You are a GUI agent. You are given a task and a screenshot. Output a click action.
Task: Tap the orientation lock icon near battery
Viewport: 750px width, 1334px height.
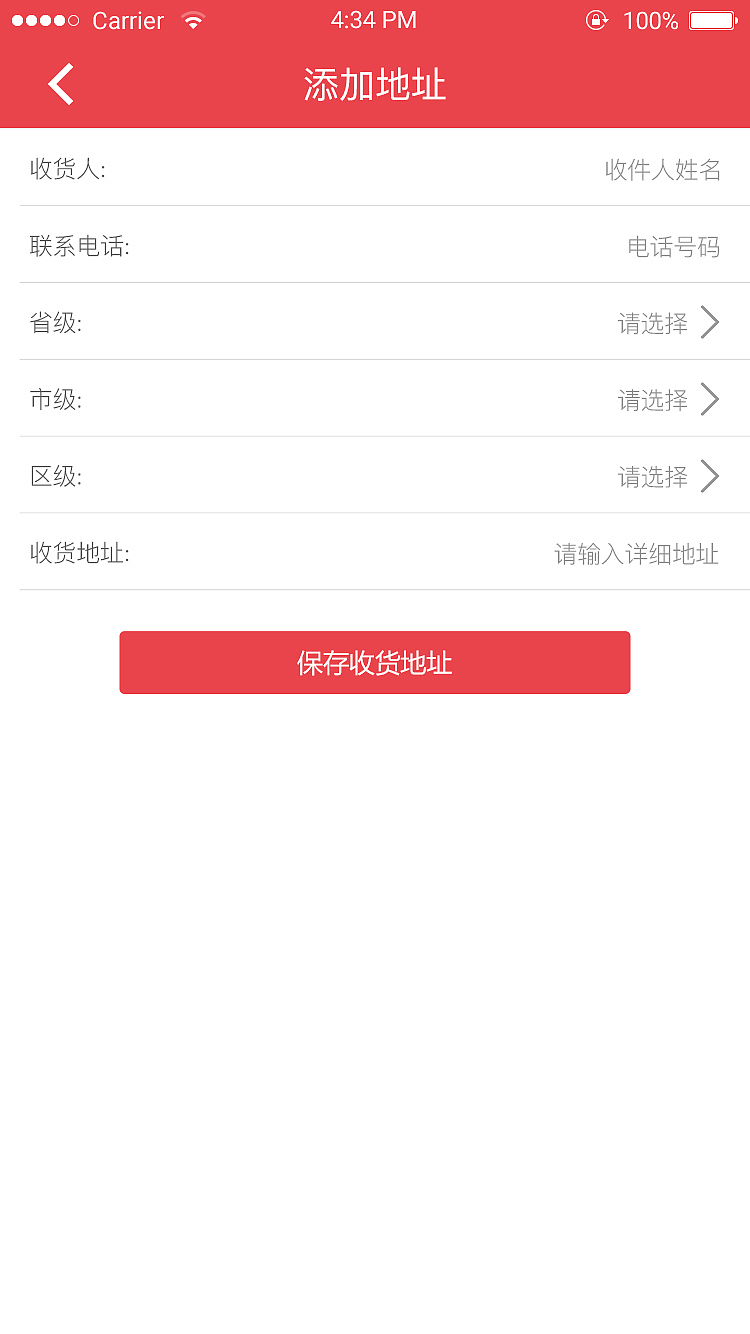(597, 19)
